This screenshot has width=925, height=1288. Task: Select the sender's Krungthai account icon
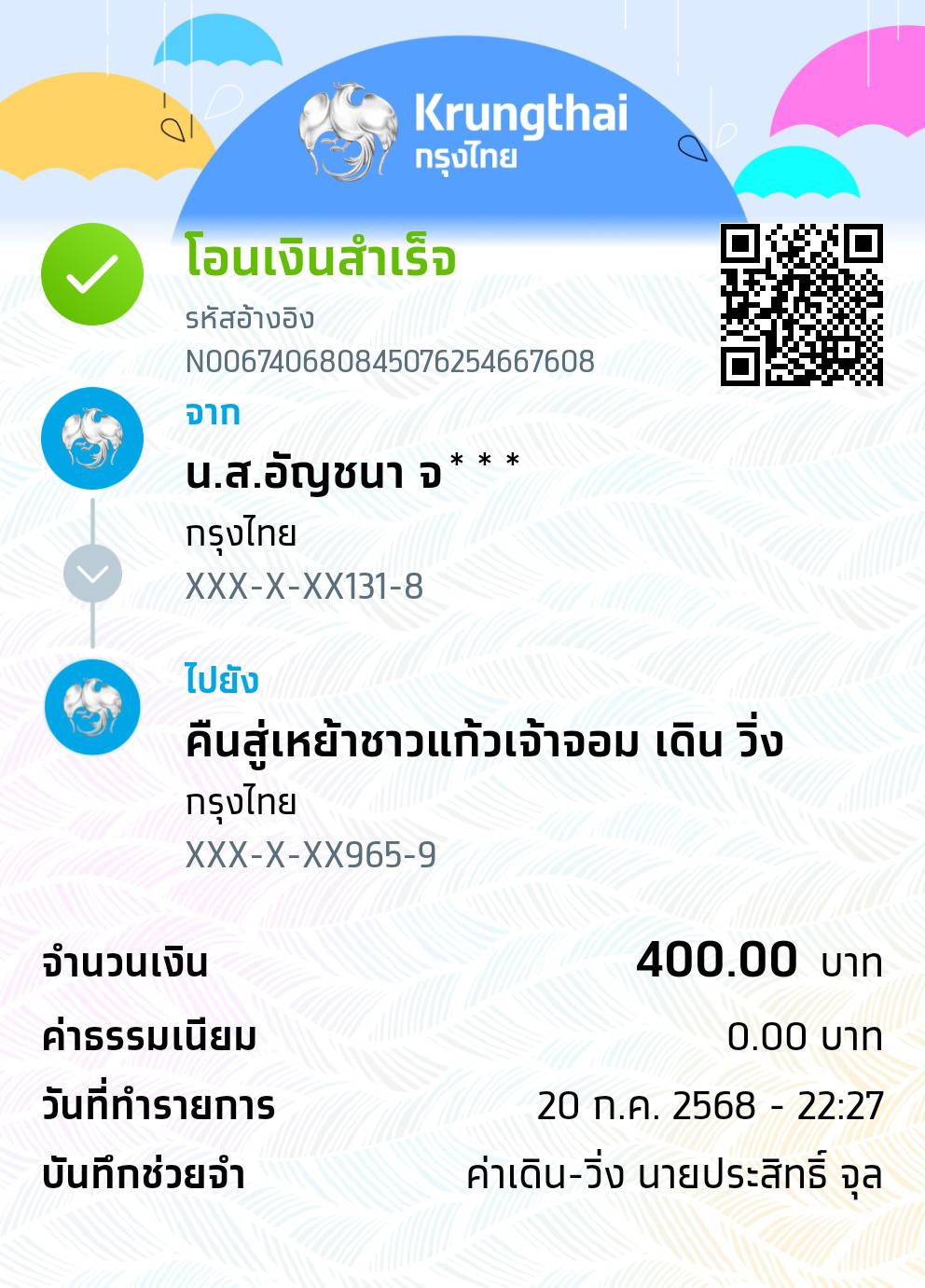(x=90, y=438)
